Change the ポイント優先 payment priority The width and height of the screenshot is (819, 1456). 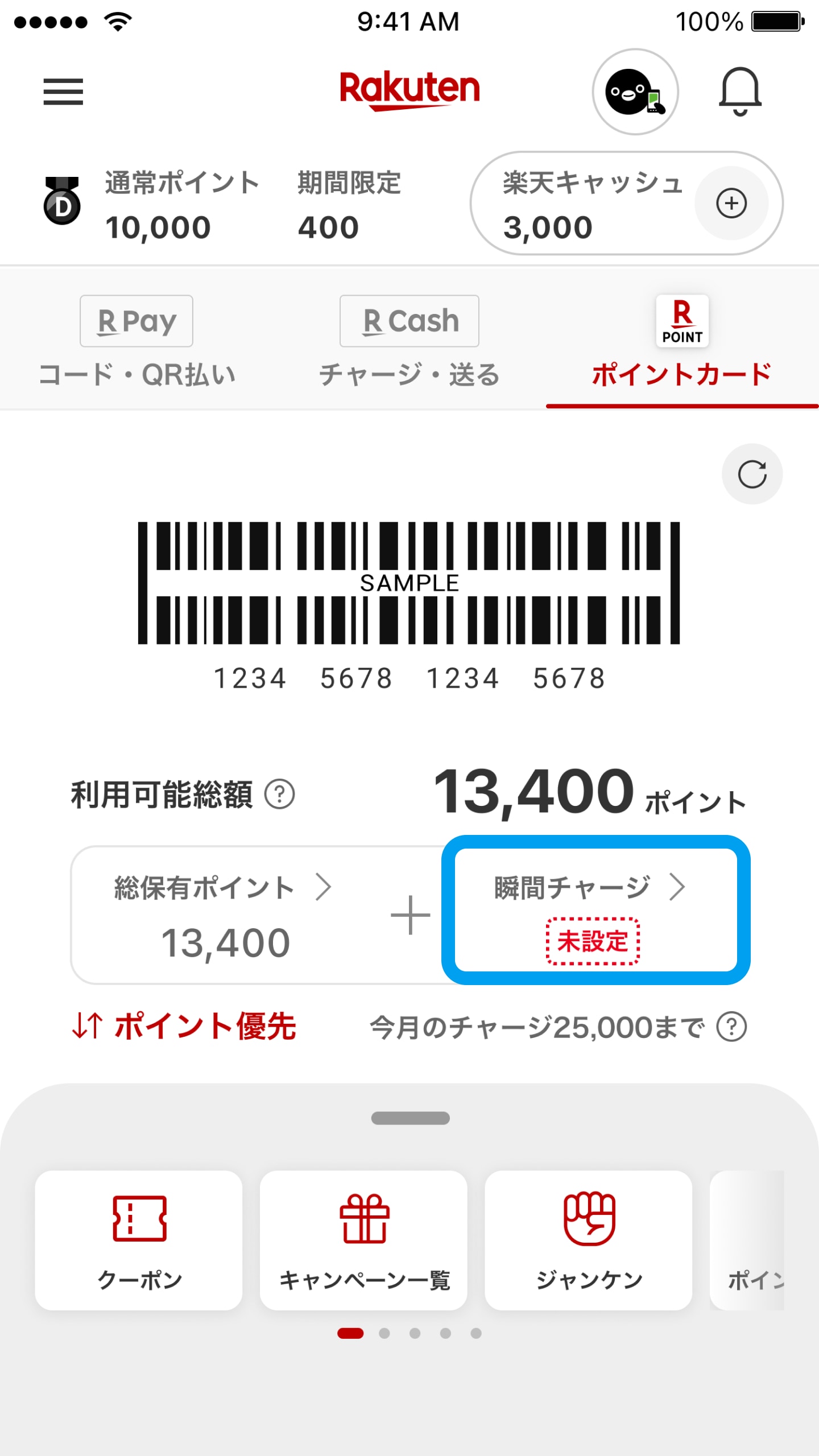(x=184, y=1027)
